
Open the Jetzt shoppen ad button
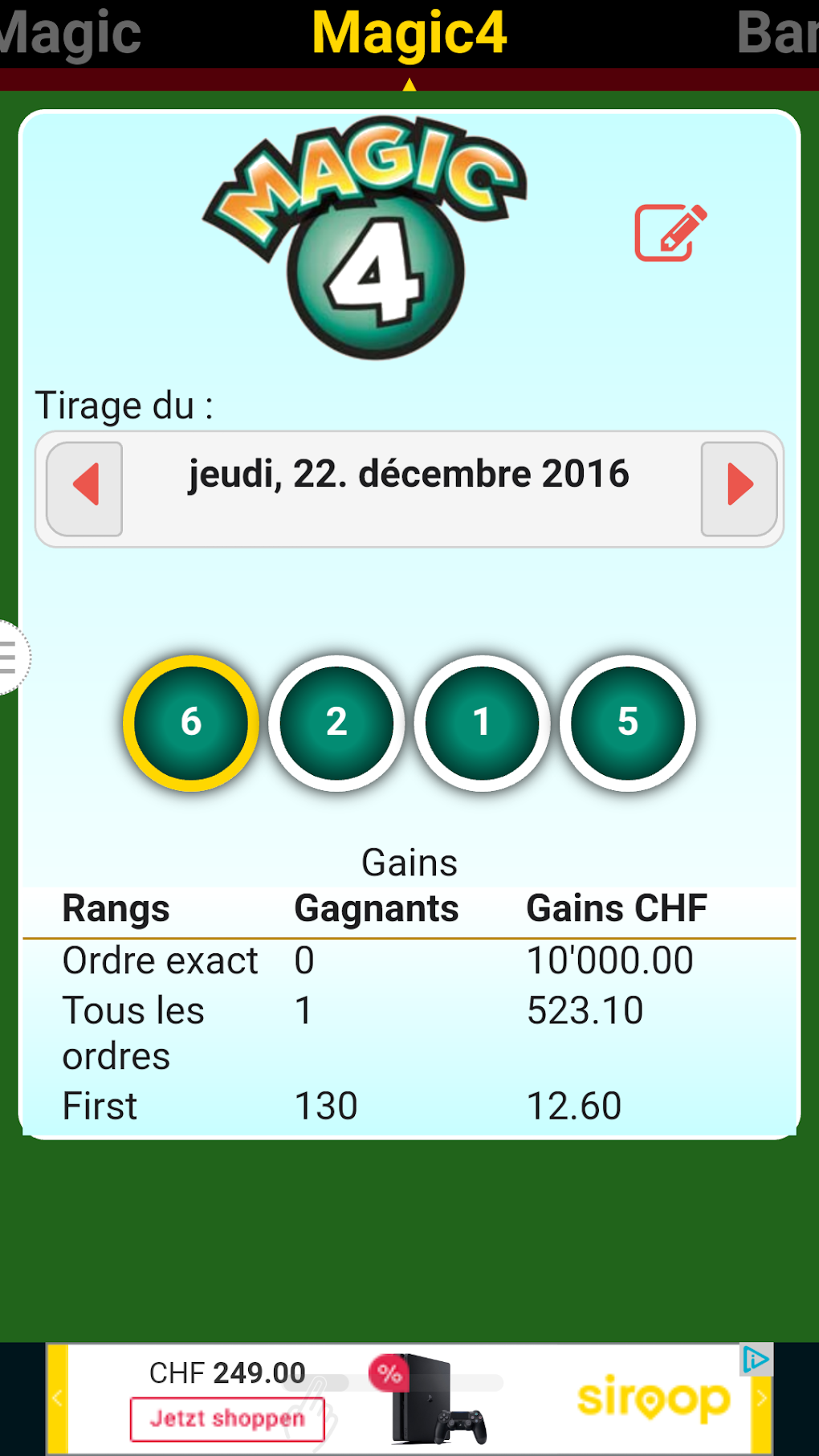227,1419
